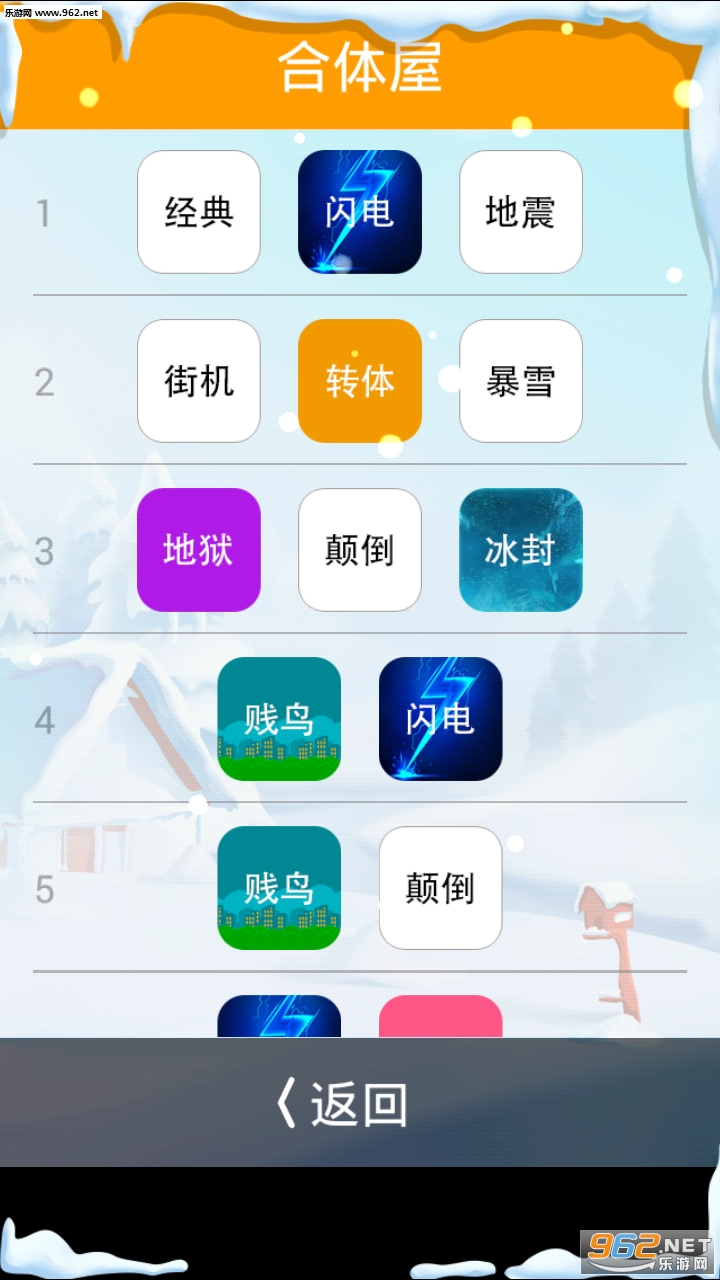Select the 经典 (Classic) mode tile
The image size is (720, 1280).
pyautogui.click(x=198, y=212)
